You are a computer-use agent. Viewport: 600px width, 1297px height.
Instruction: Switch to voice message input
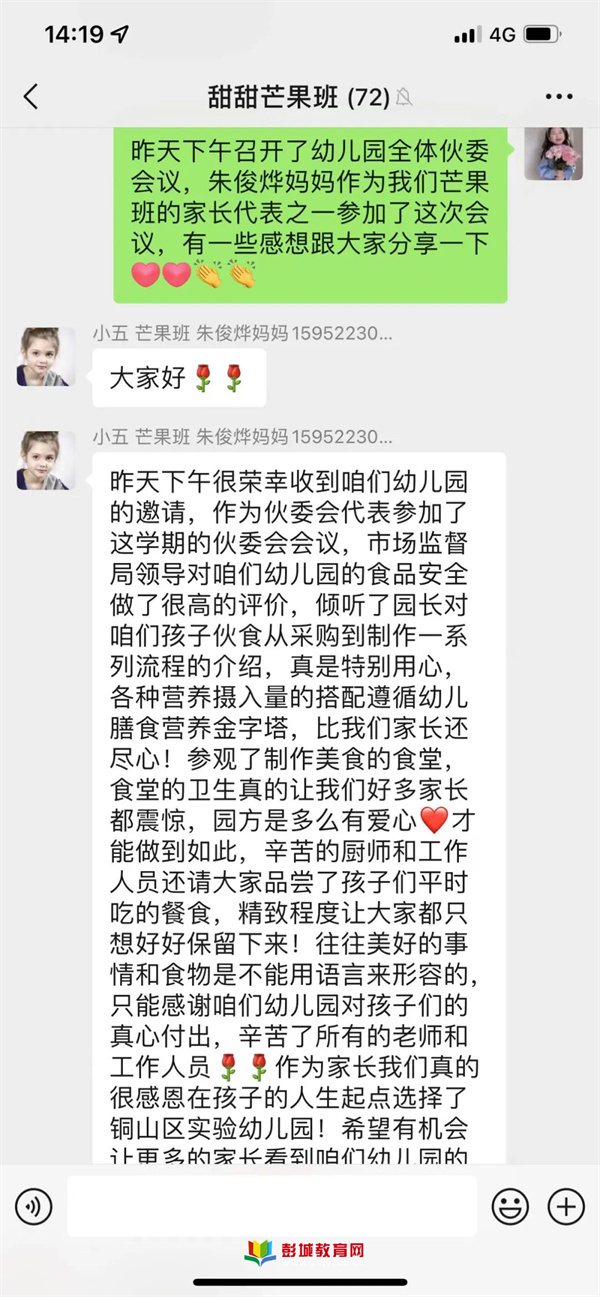(34, 1206)
